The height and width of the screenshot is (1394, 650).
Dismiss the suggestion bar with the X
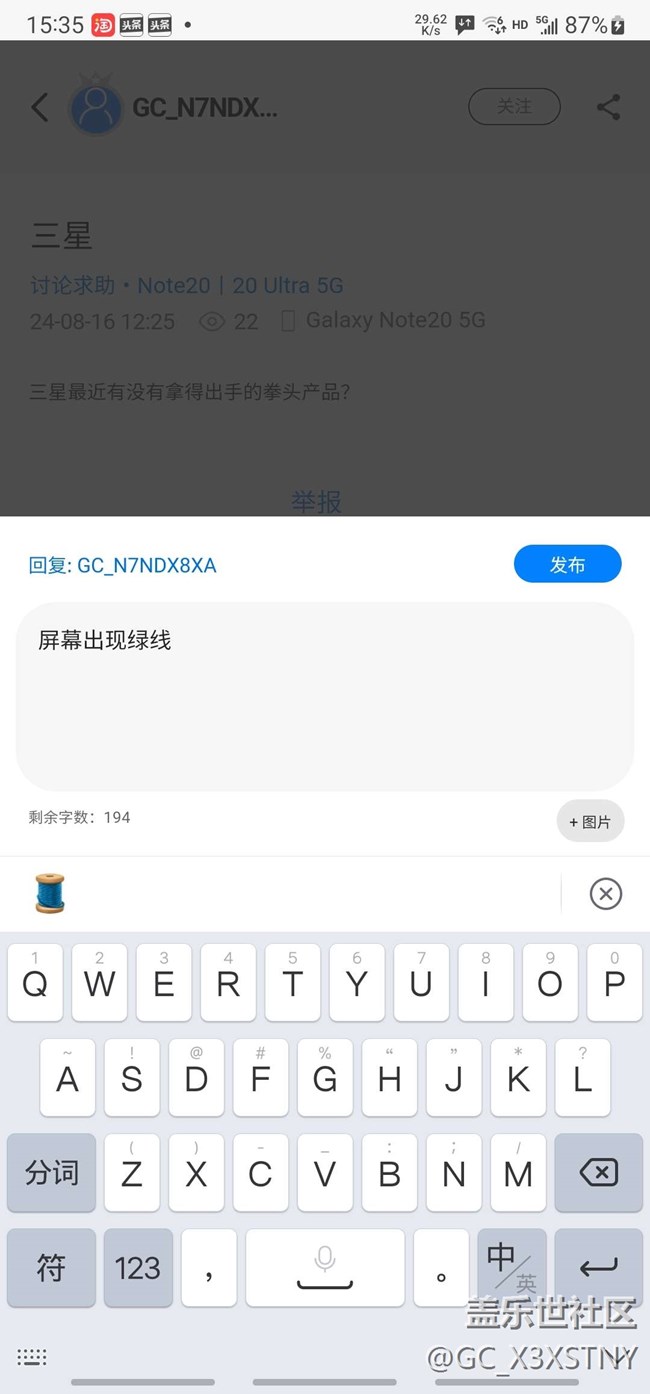point(605,893)
